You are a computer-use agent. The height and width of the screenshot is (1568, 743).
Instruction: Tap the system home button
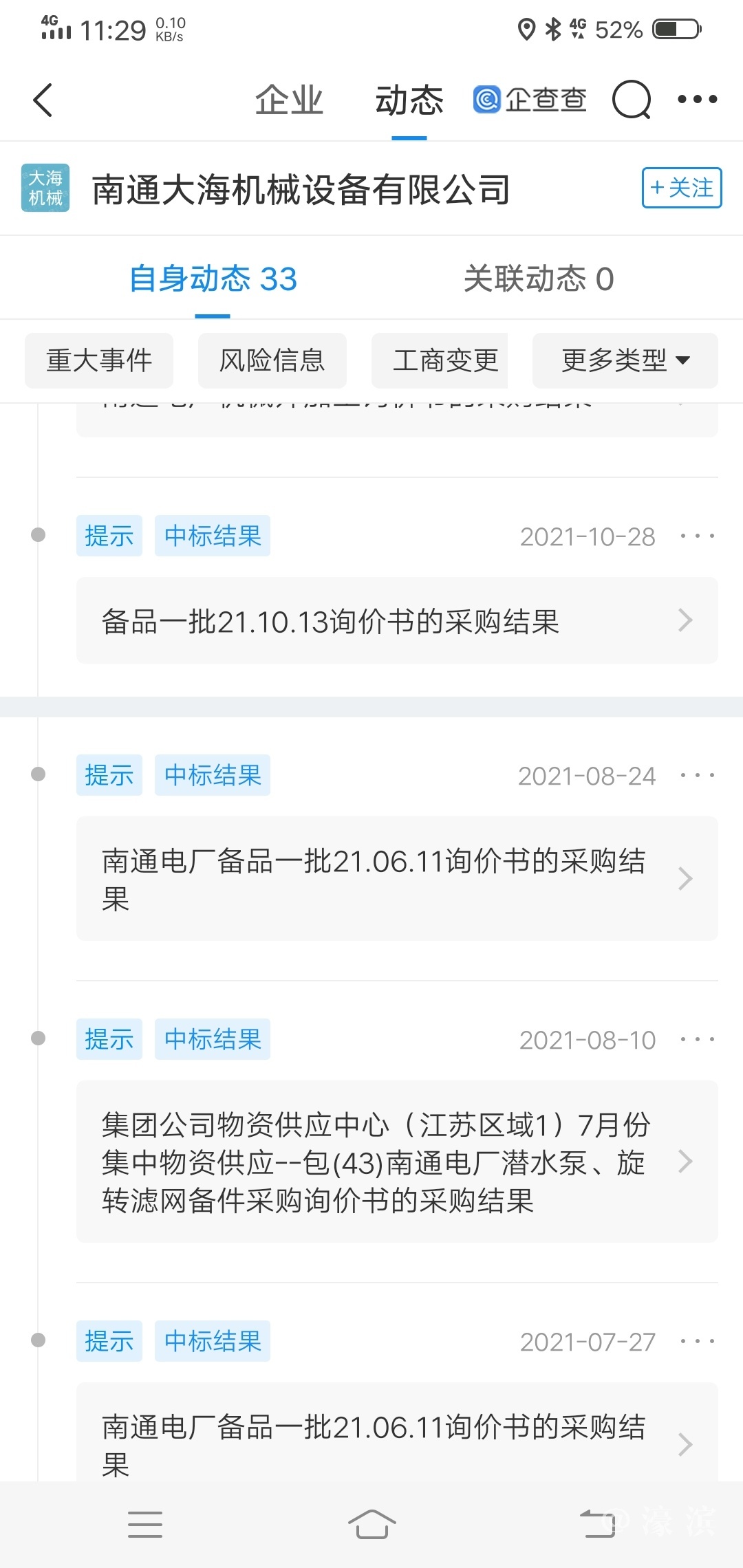pyautogui.click(x=371, y=1524)
